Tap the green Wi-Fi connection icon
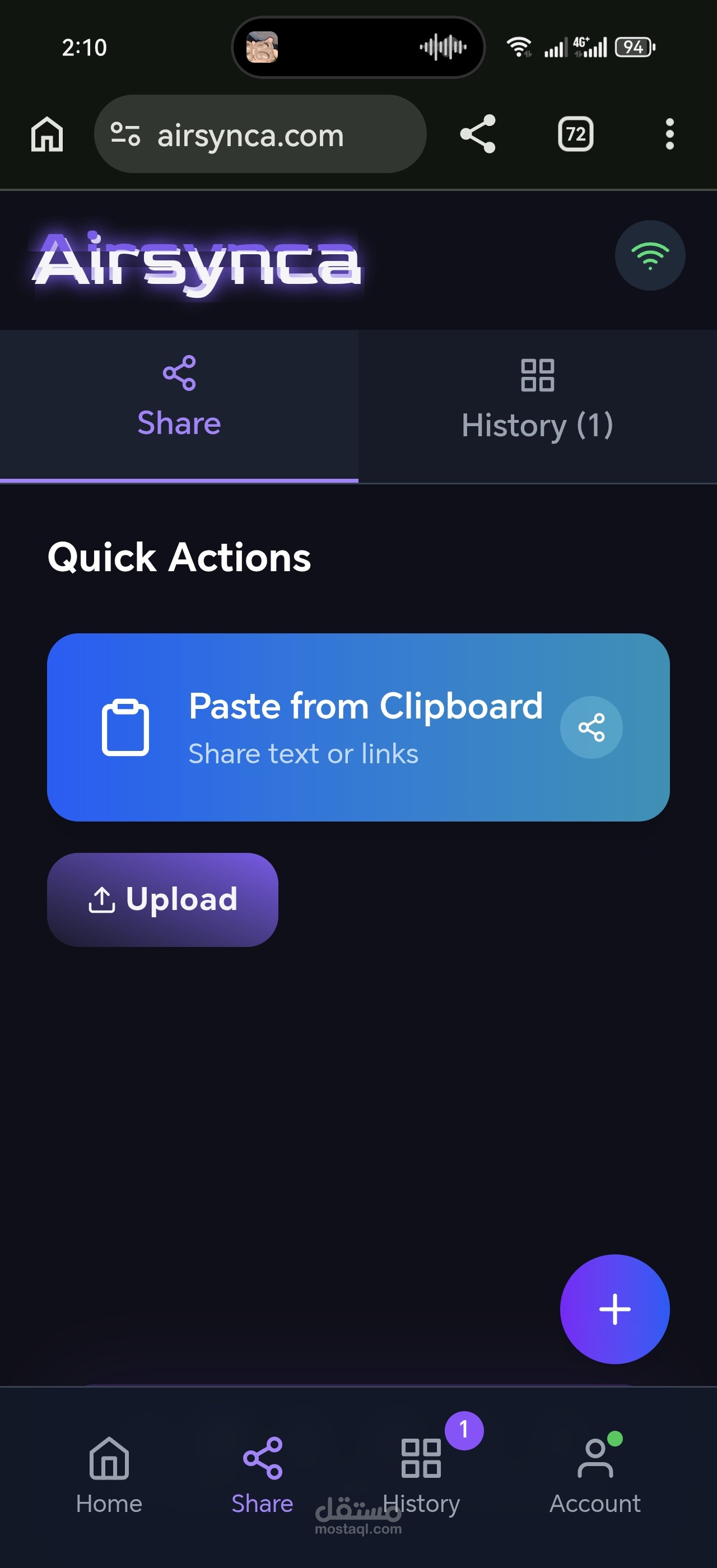This screenshot has width=717, height=1568. coord(649,256)
